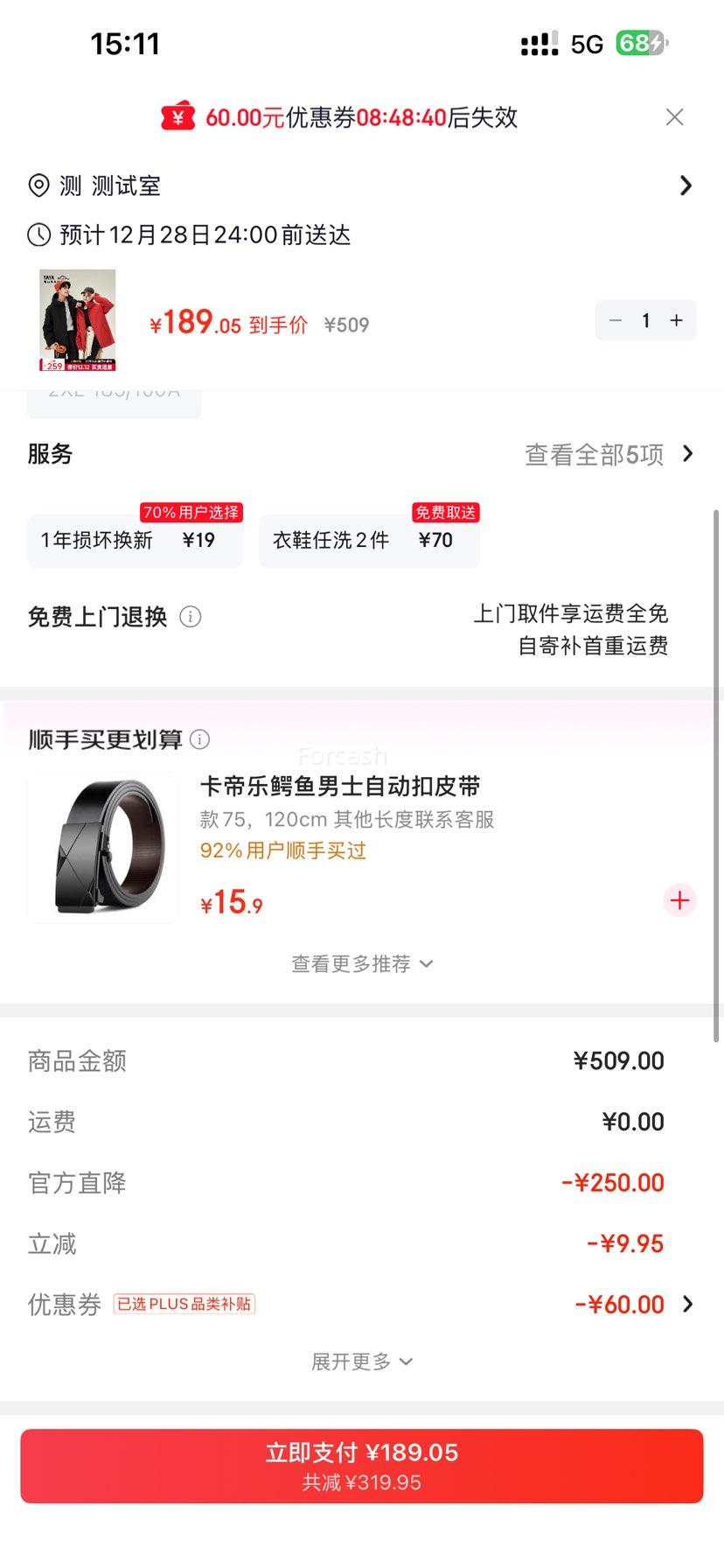Screen dimensions: 724x1568
Task: Tap the info icon beside 顺手买更划算
Action: click(200, 739)
